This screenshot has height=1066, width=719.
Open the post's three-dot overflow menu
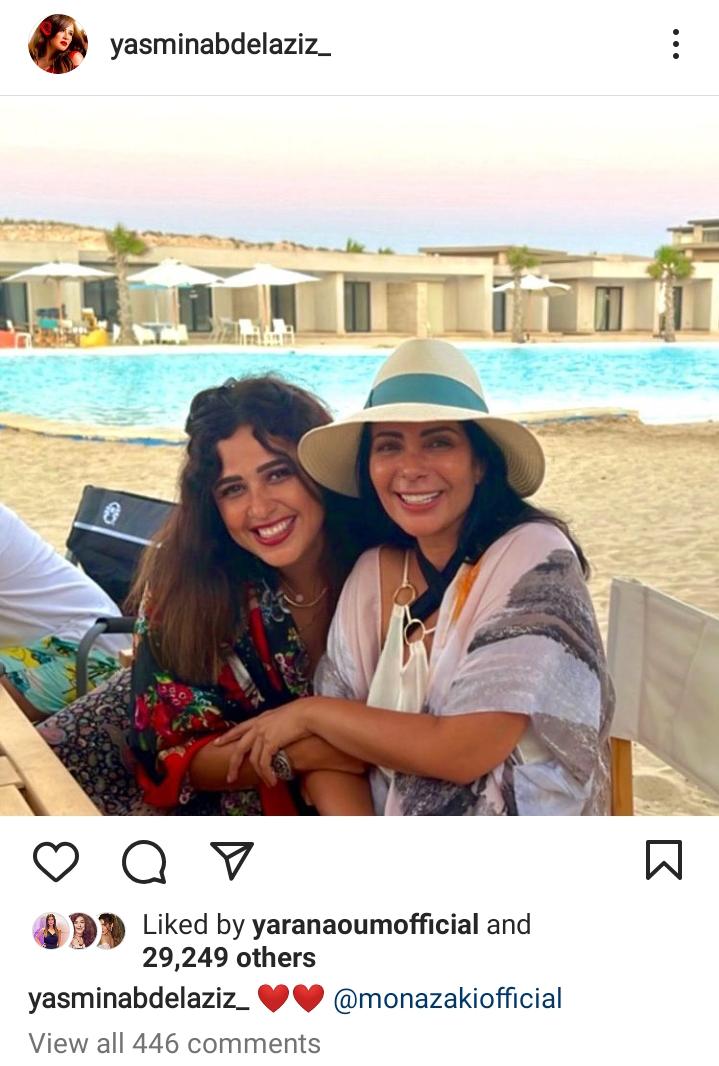(676, 44)
